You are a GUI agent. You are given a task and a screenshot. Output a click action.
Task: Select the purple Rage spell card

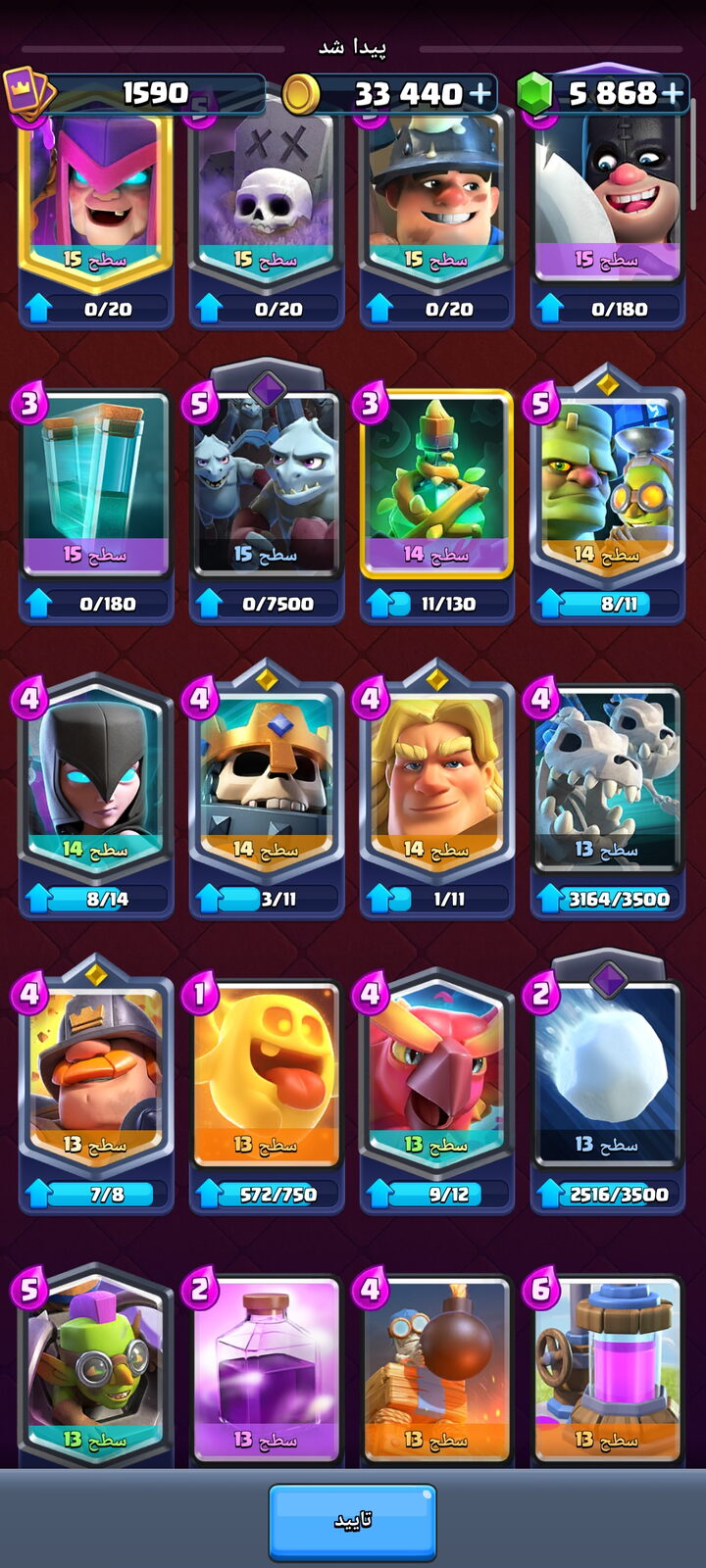click(267, 1370)
